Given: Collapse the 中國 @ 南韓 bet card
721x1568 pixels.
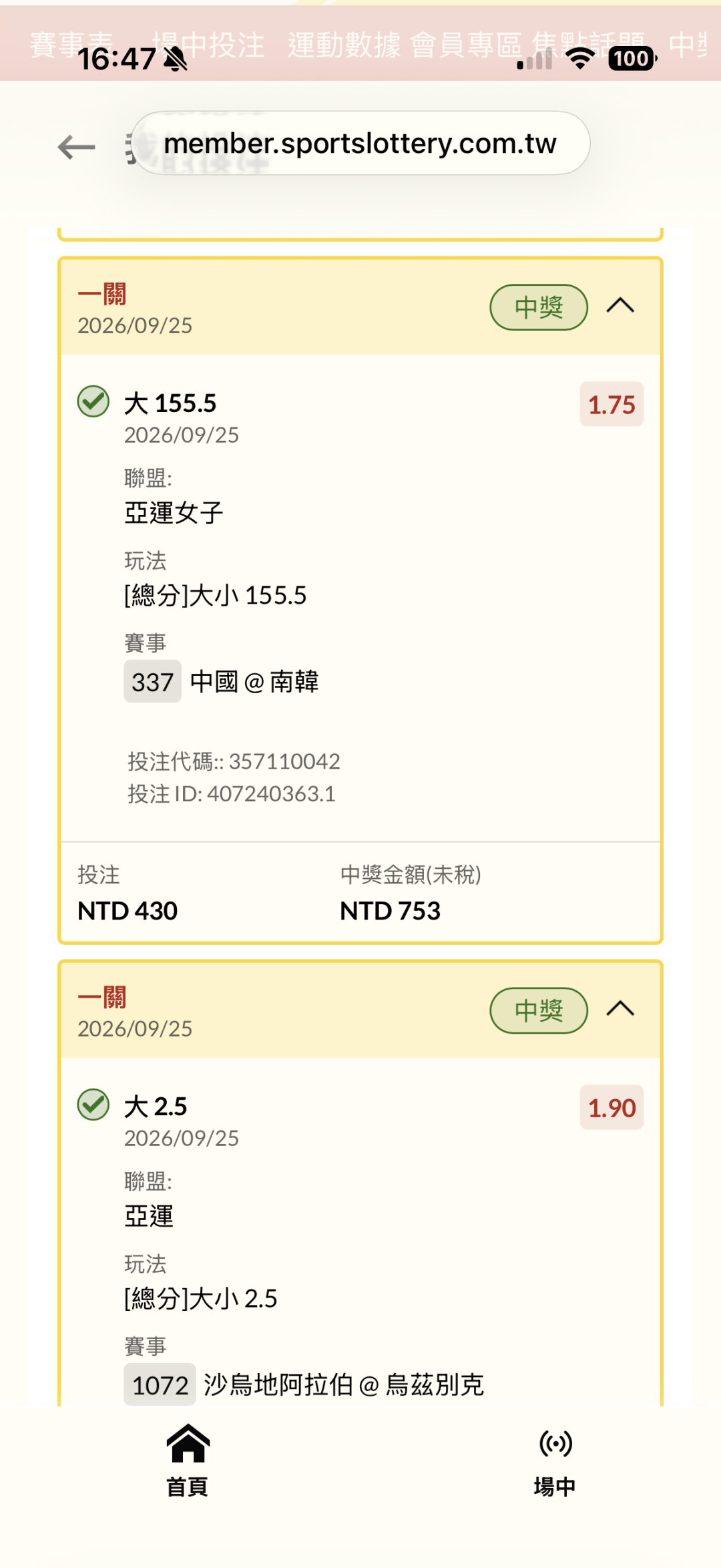Looking at the screenshot, I should (x=620, y=307).
